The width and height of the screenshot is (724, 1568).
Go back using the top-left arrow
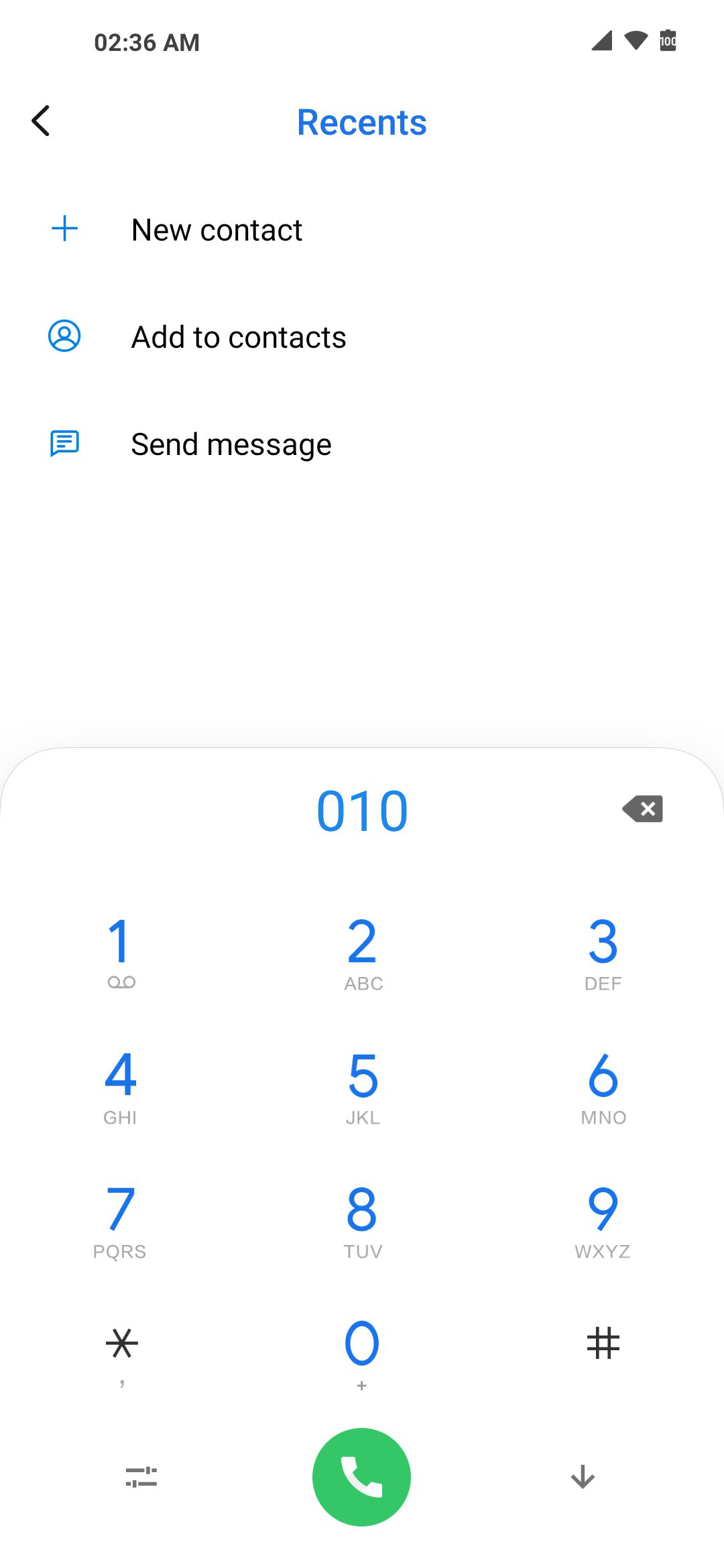41,121
